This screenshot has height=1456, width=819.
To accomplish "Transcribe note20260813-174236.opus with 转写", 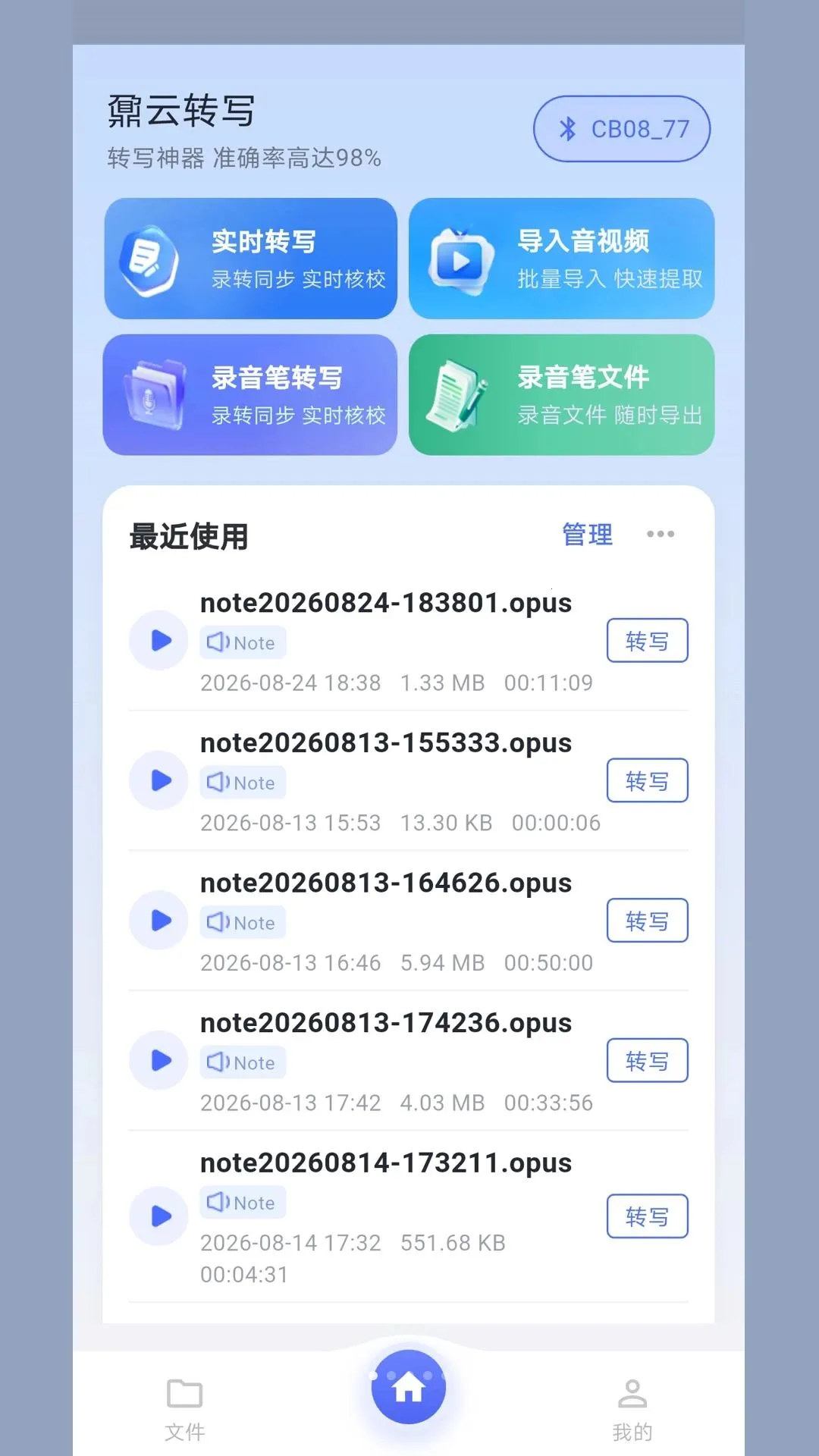I will (647, 1060).
